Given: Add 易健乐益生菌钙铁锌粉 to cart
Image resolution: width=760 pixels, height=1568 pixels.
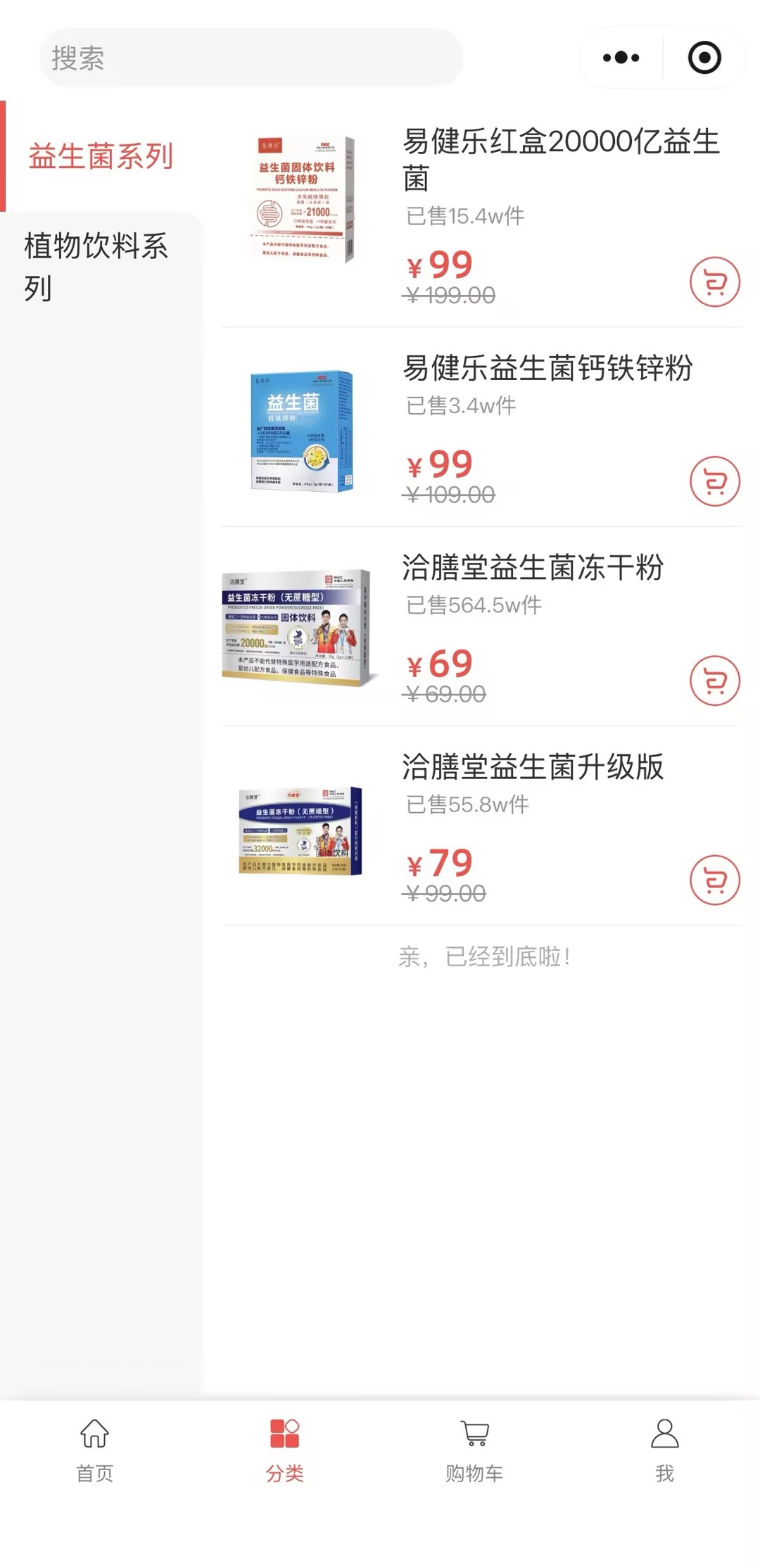Looking at the screenshot, I should click(714, 481).
